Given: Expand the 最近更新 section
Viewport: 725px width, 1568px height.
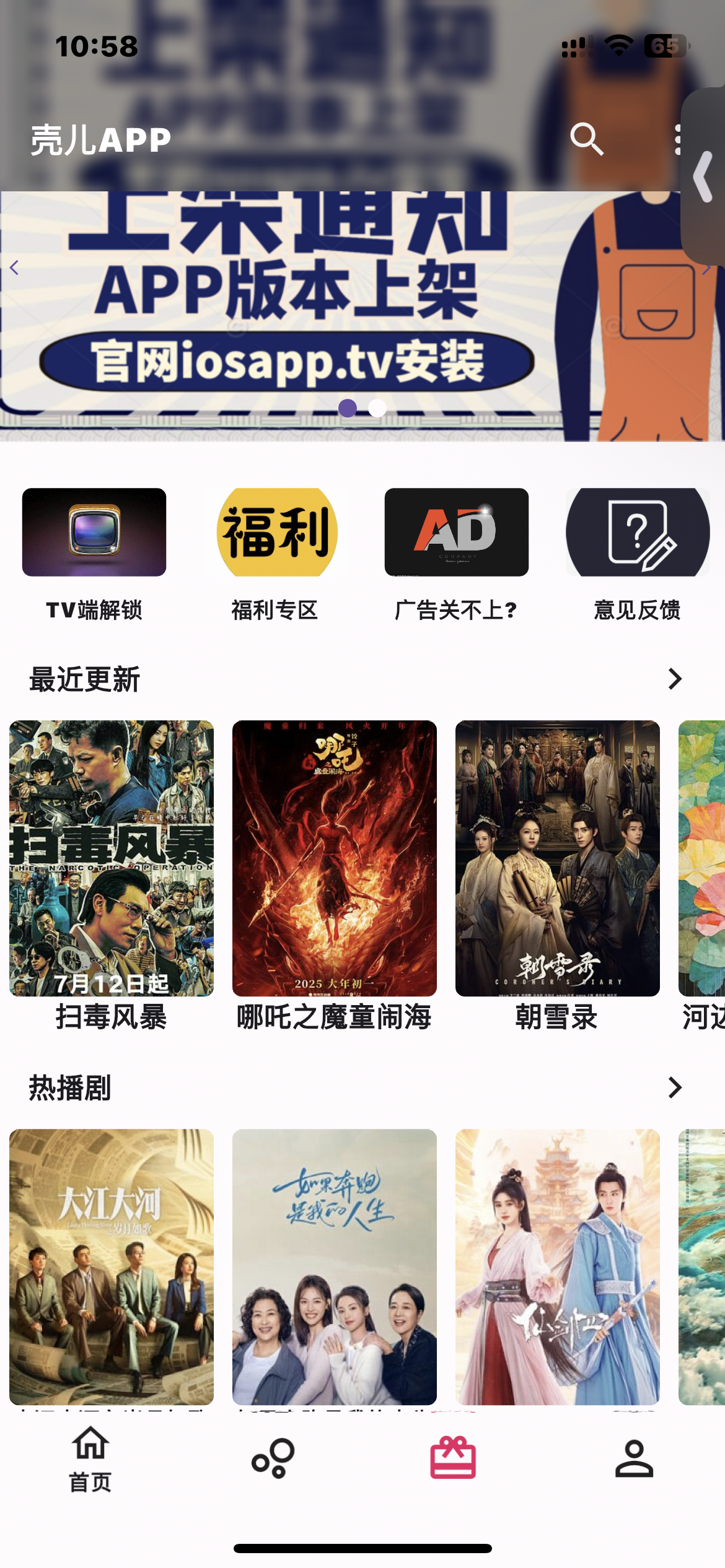Looking at the screenshot, I should tap(675, 679).
